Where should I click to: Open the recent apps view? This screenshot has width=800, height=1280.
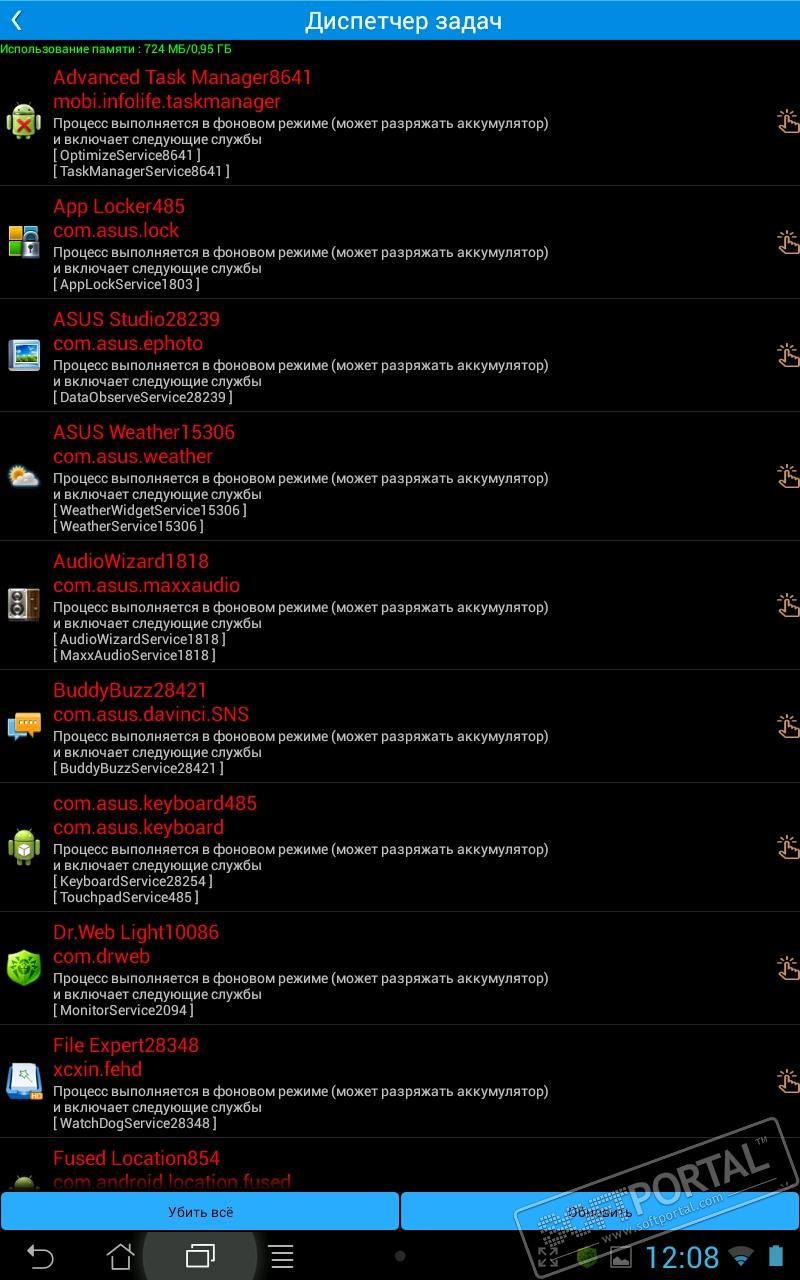click(200, 1256)
